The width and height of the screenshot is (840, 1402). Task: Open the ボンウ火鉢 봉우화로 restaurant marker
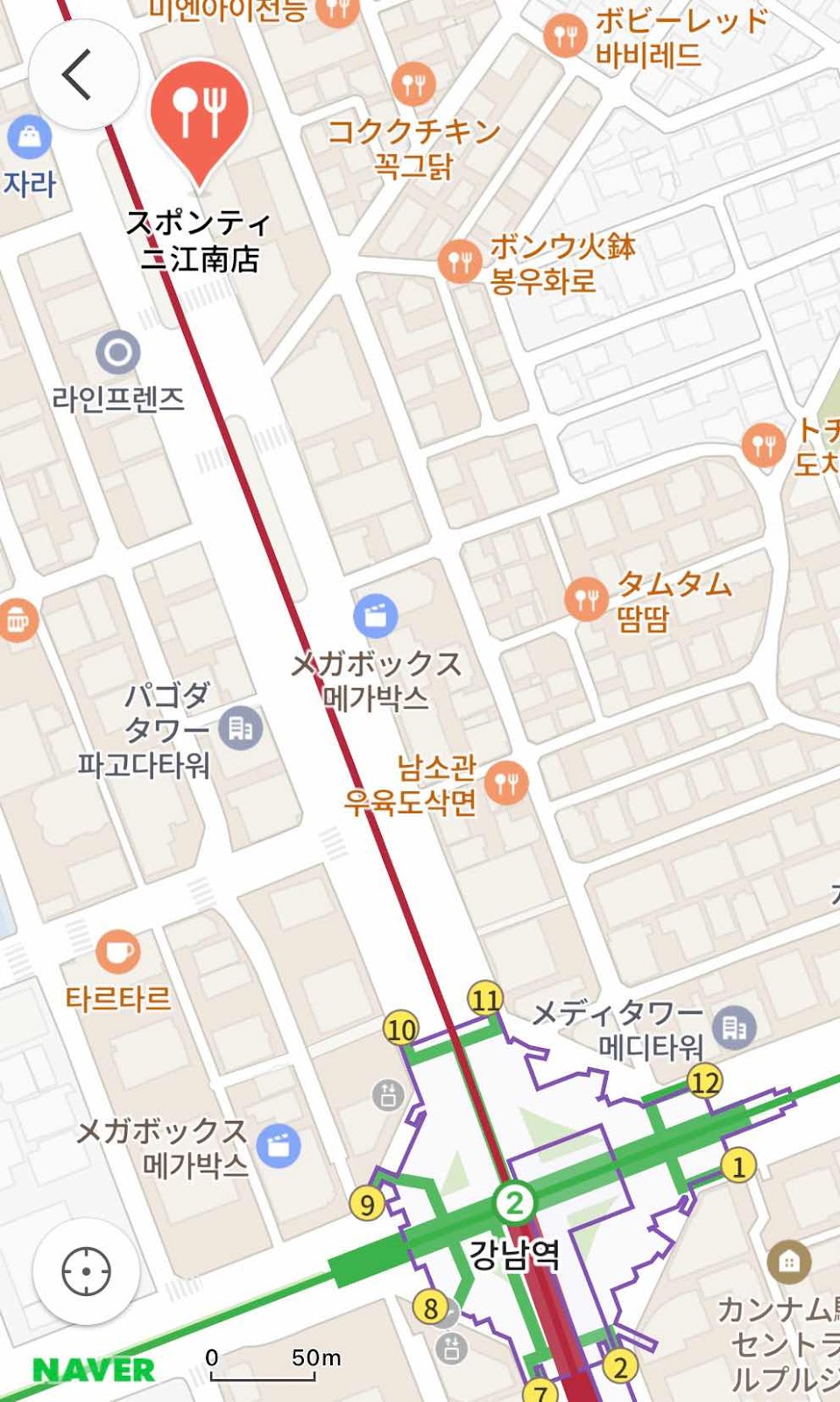point(460,261)
